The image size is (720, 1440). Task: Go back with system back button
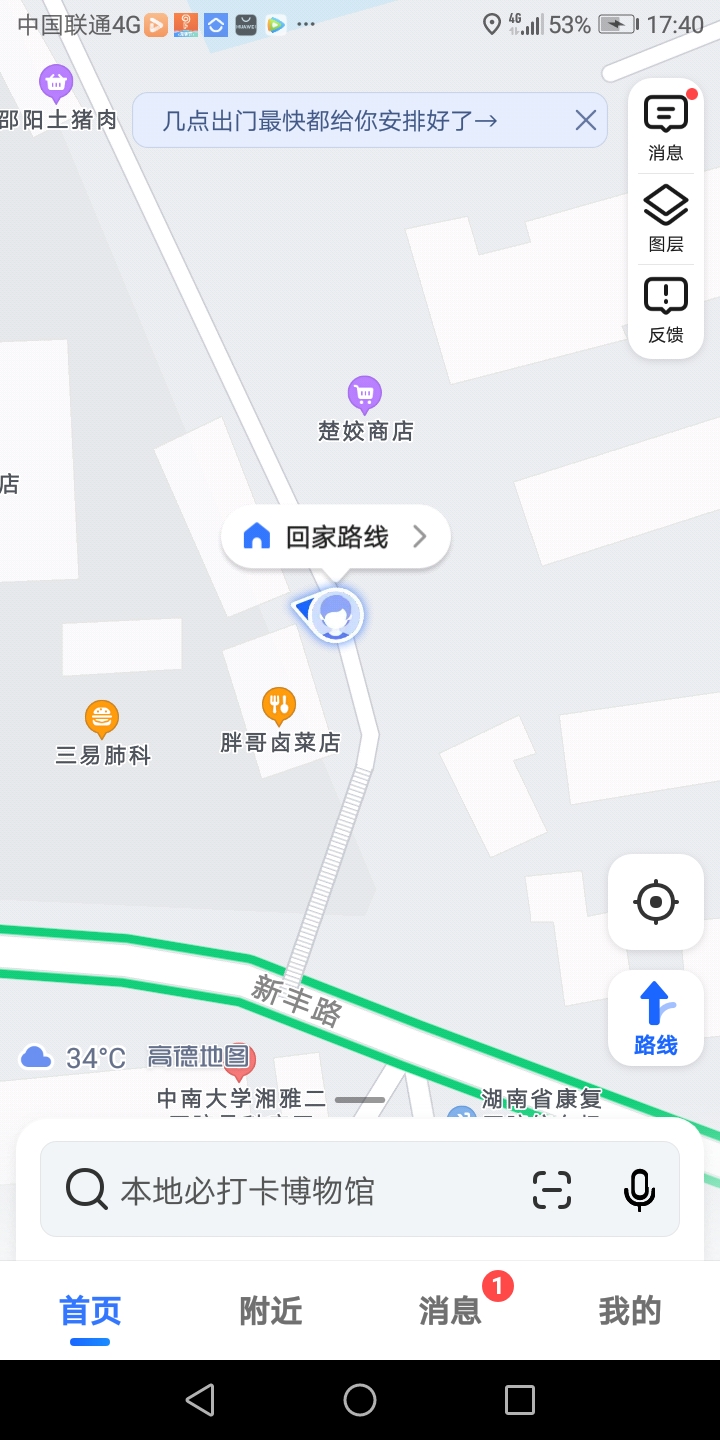click(x=200, y=1400)
